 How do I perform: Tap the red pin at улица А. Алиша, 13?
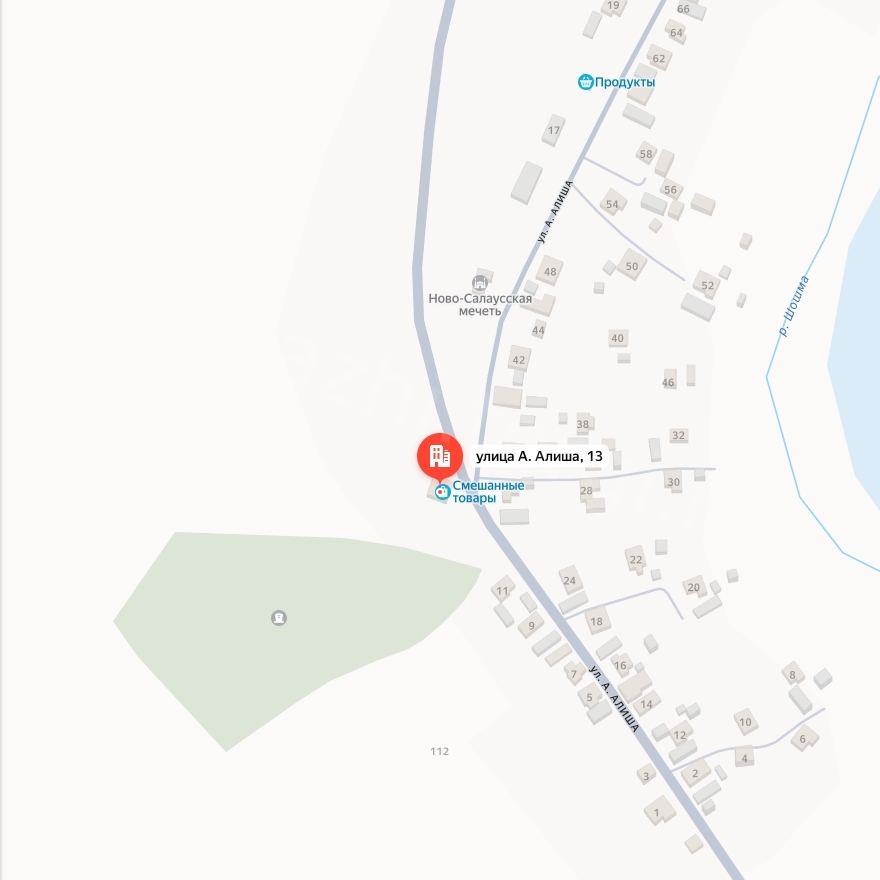point(439,457)
